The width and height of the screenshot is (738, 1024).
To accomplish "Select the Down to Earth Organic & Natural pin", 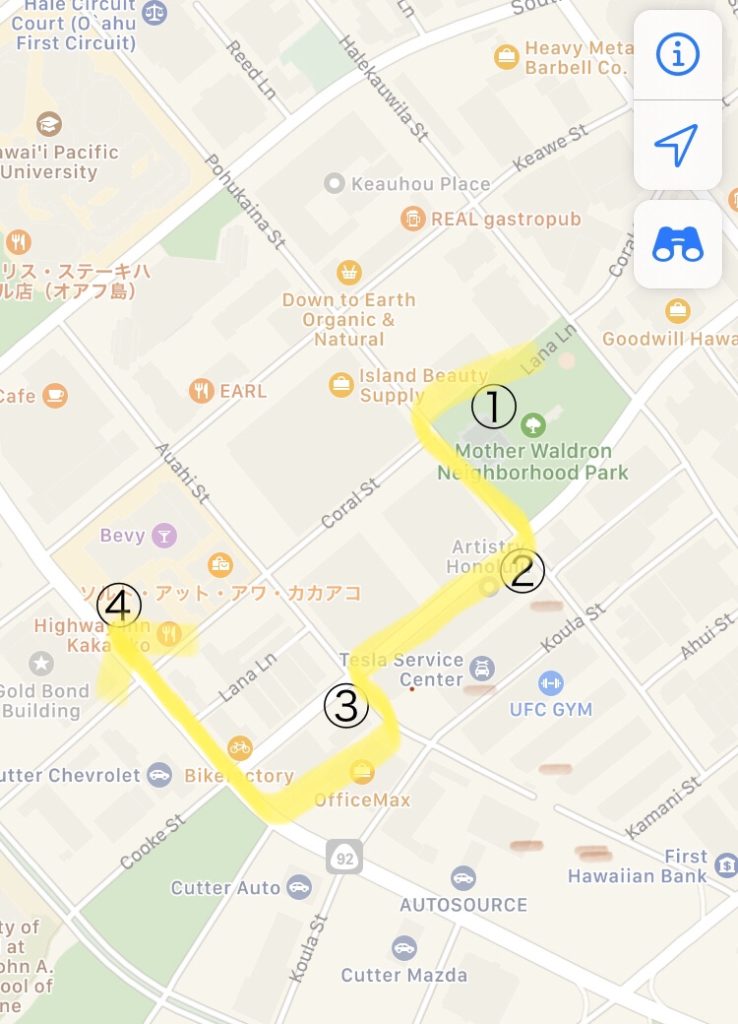I will (349, 272).
